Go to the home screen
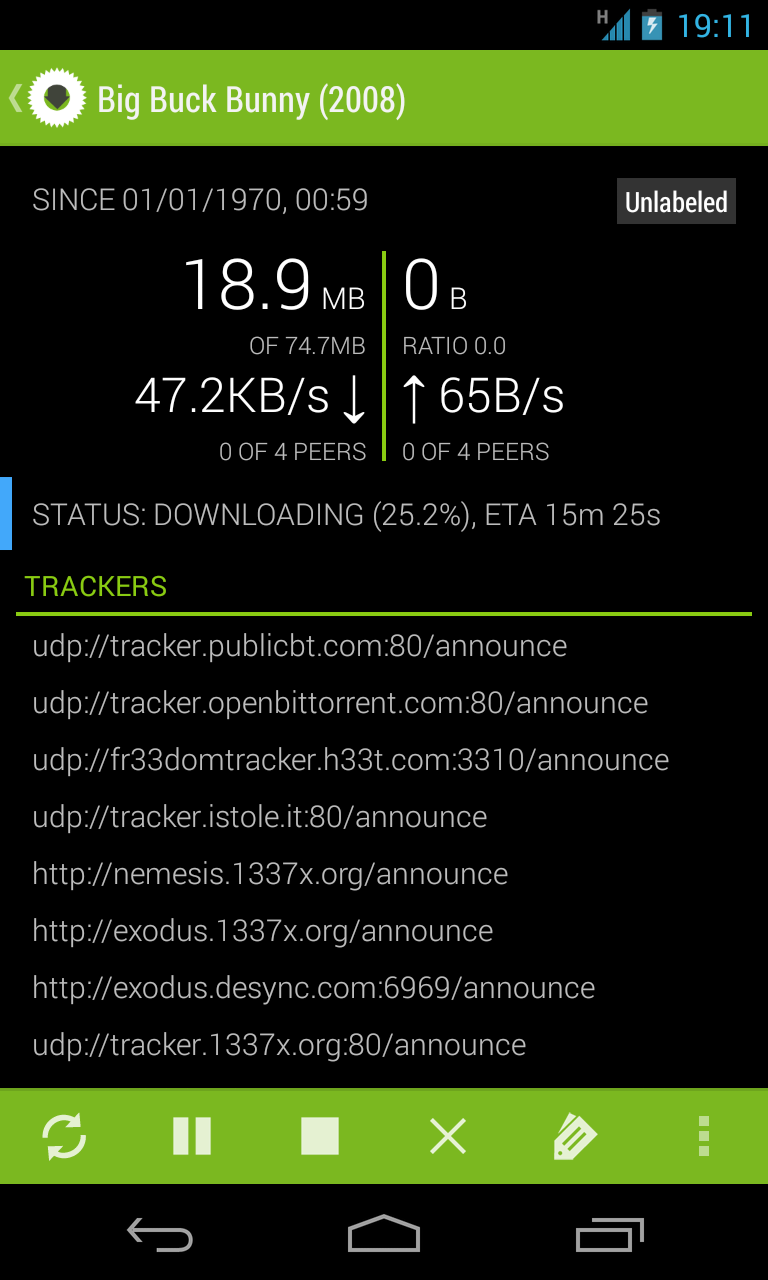 coord(384,1236)
